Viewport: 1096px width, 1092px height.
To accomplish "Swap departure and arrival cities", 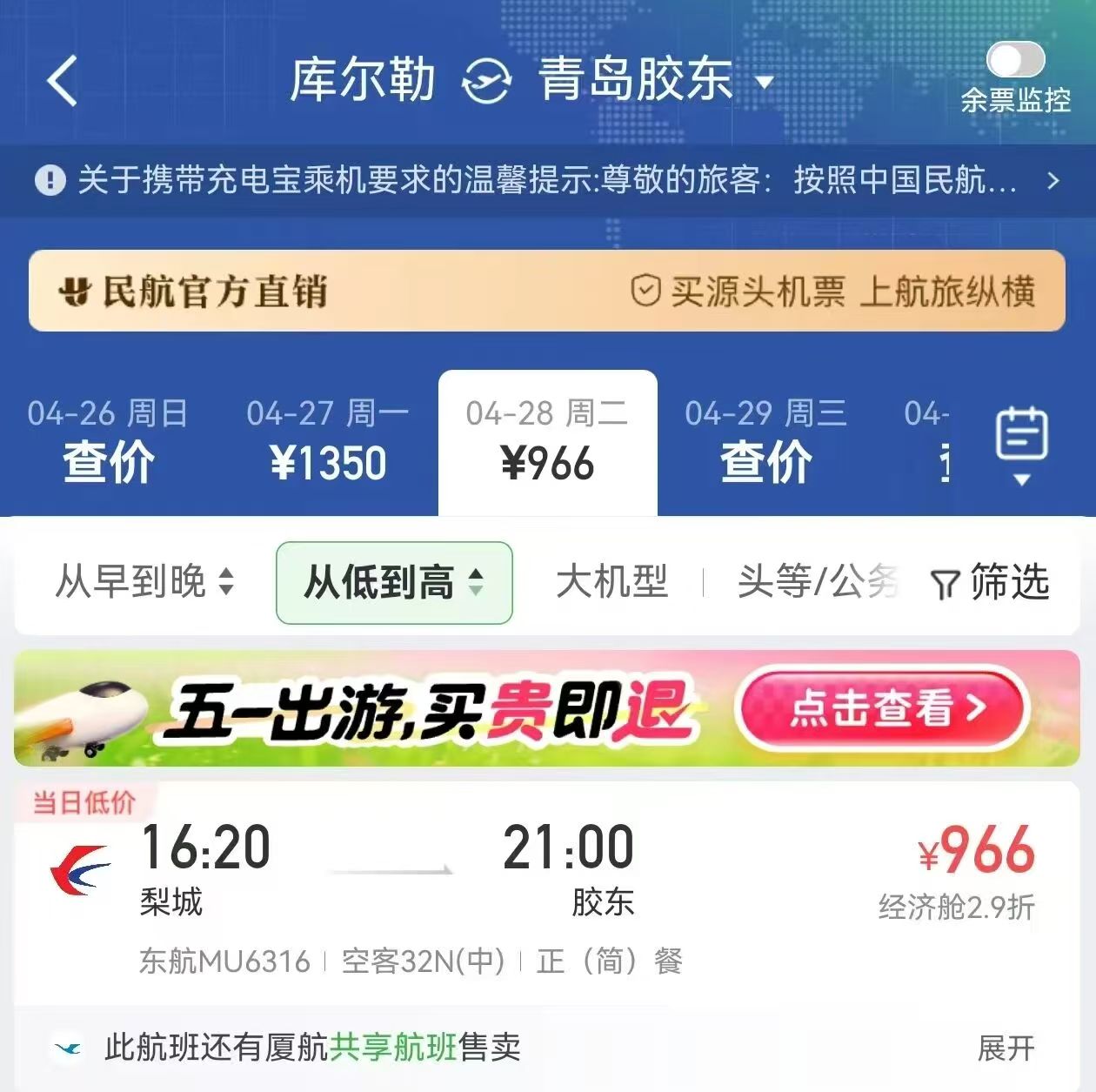I will point(485,81).
